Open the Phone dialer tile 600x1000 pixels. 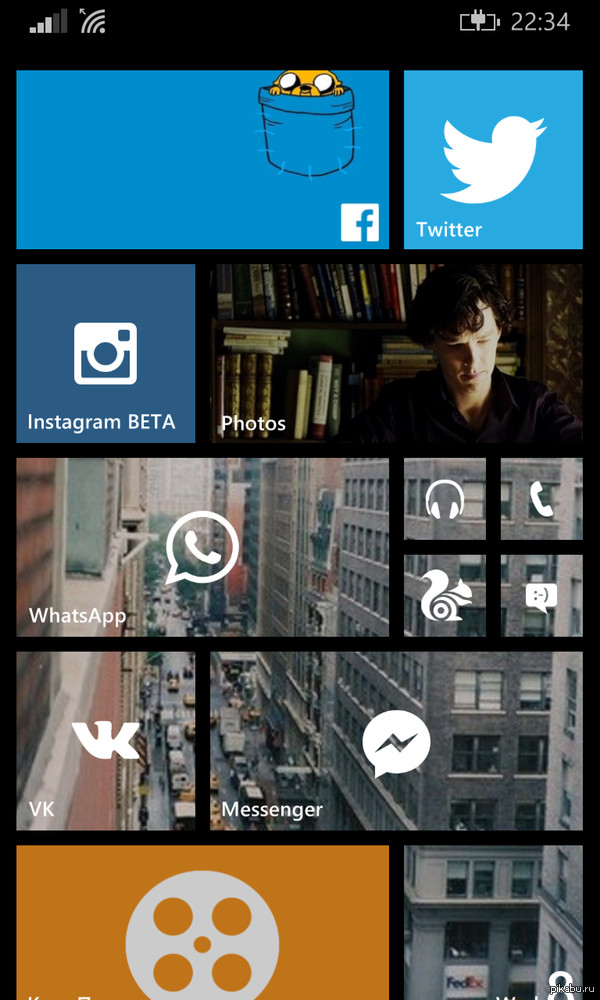[541, 498]
